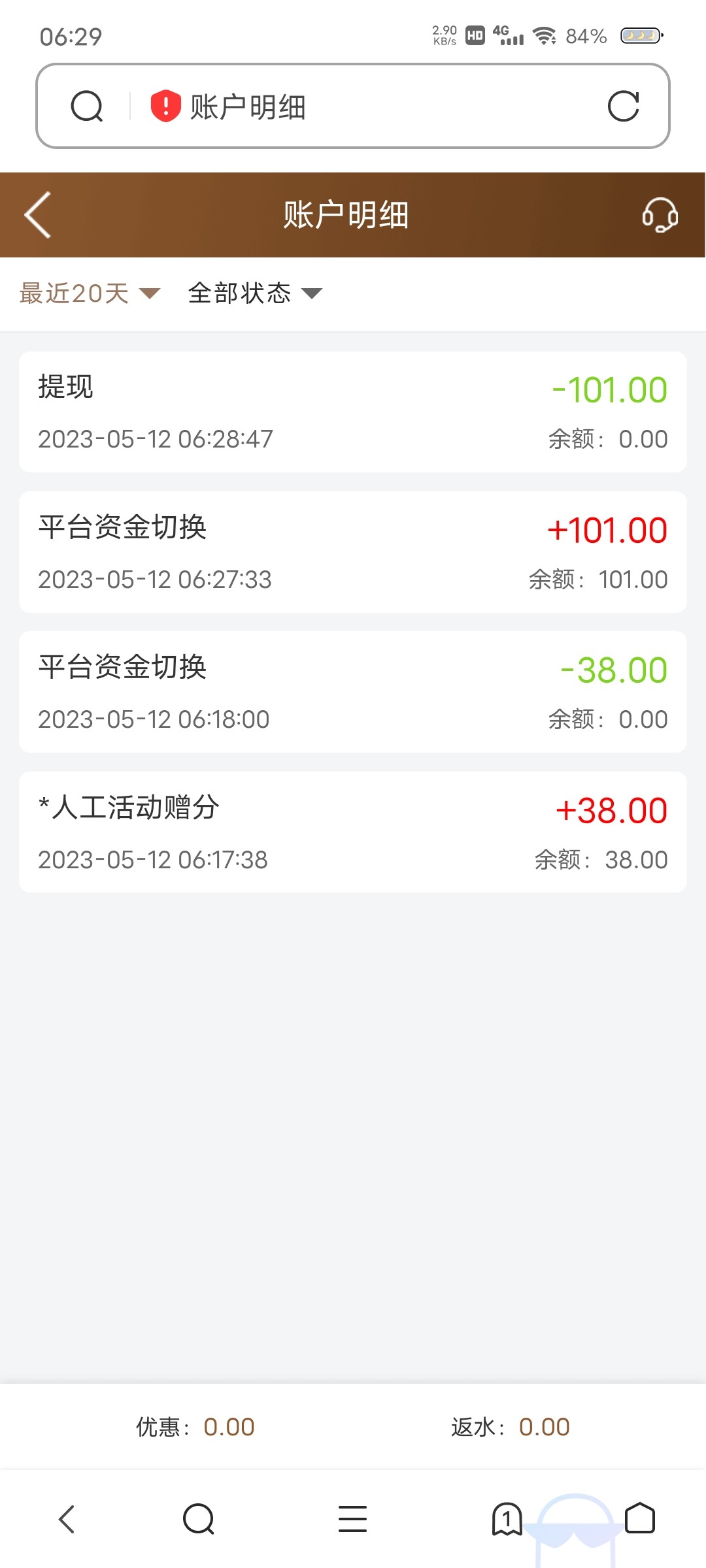Screen dimensions: 706x1568
Task: Tap the magnifier icon in the address bar
Action: (x=87, y=106)
